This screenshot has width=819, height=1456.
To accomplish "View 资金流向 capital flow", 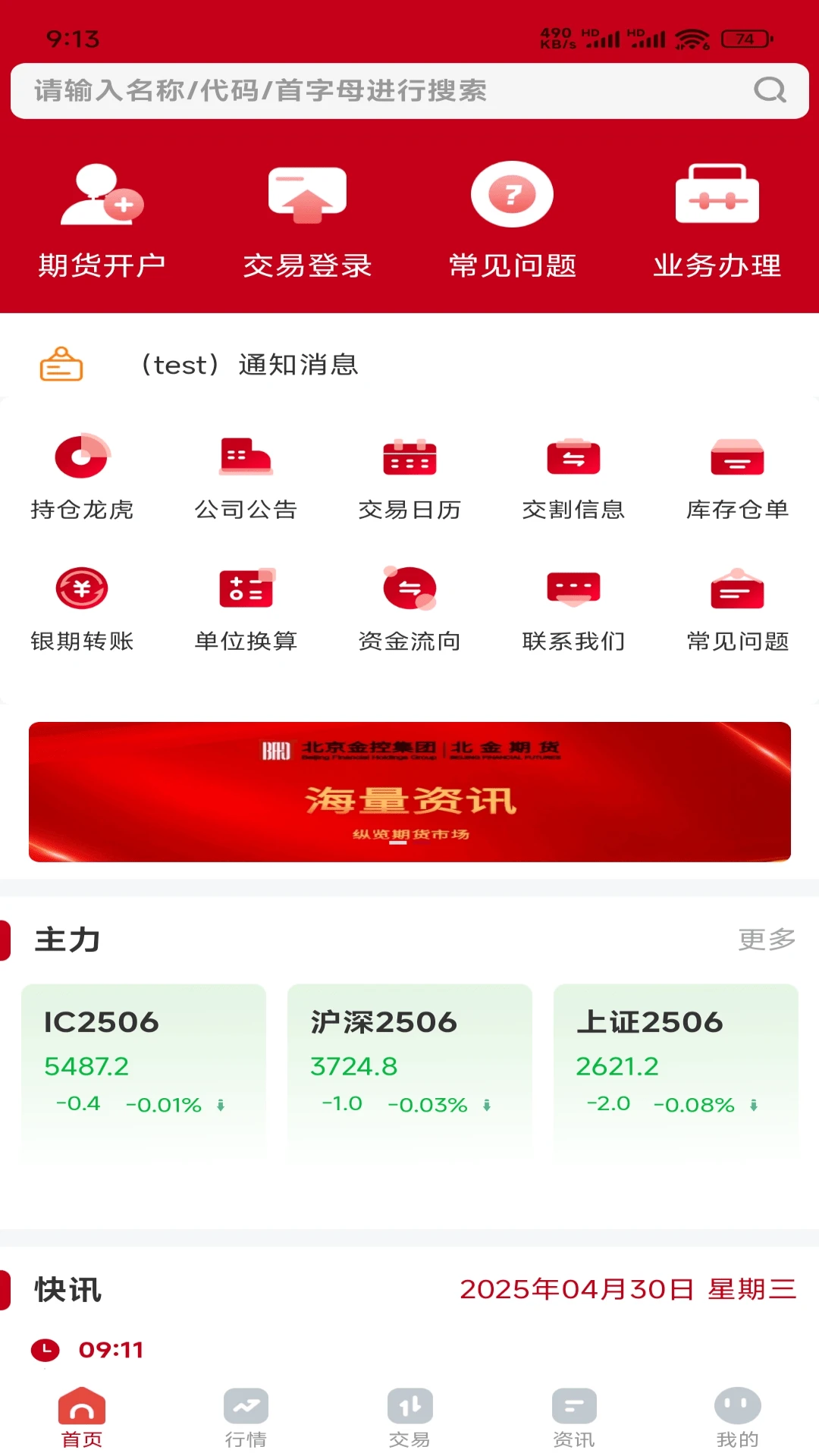I will coord(409,608).
